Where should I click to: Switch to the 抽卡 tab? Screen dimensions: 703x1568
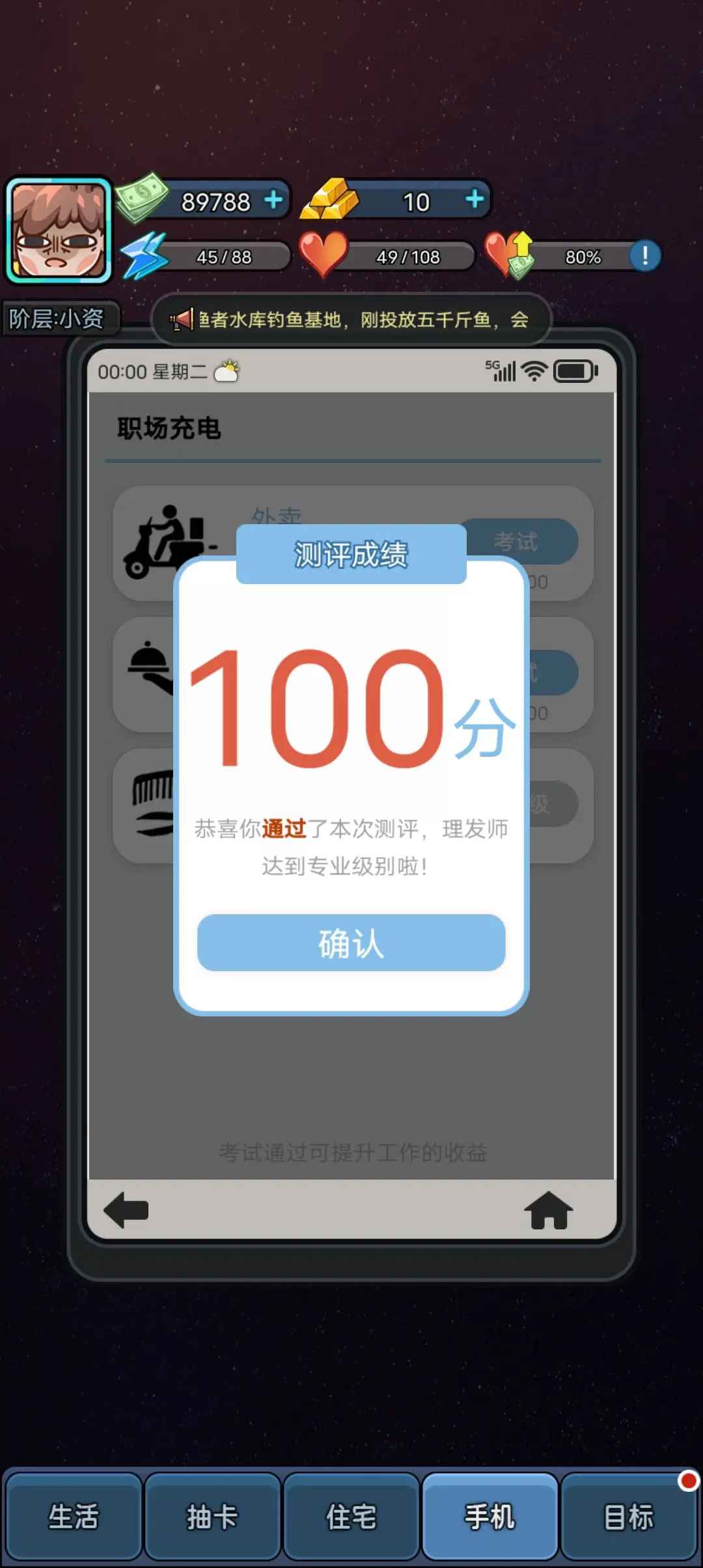tap(213, 1516)
